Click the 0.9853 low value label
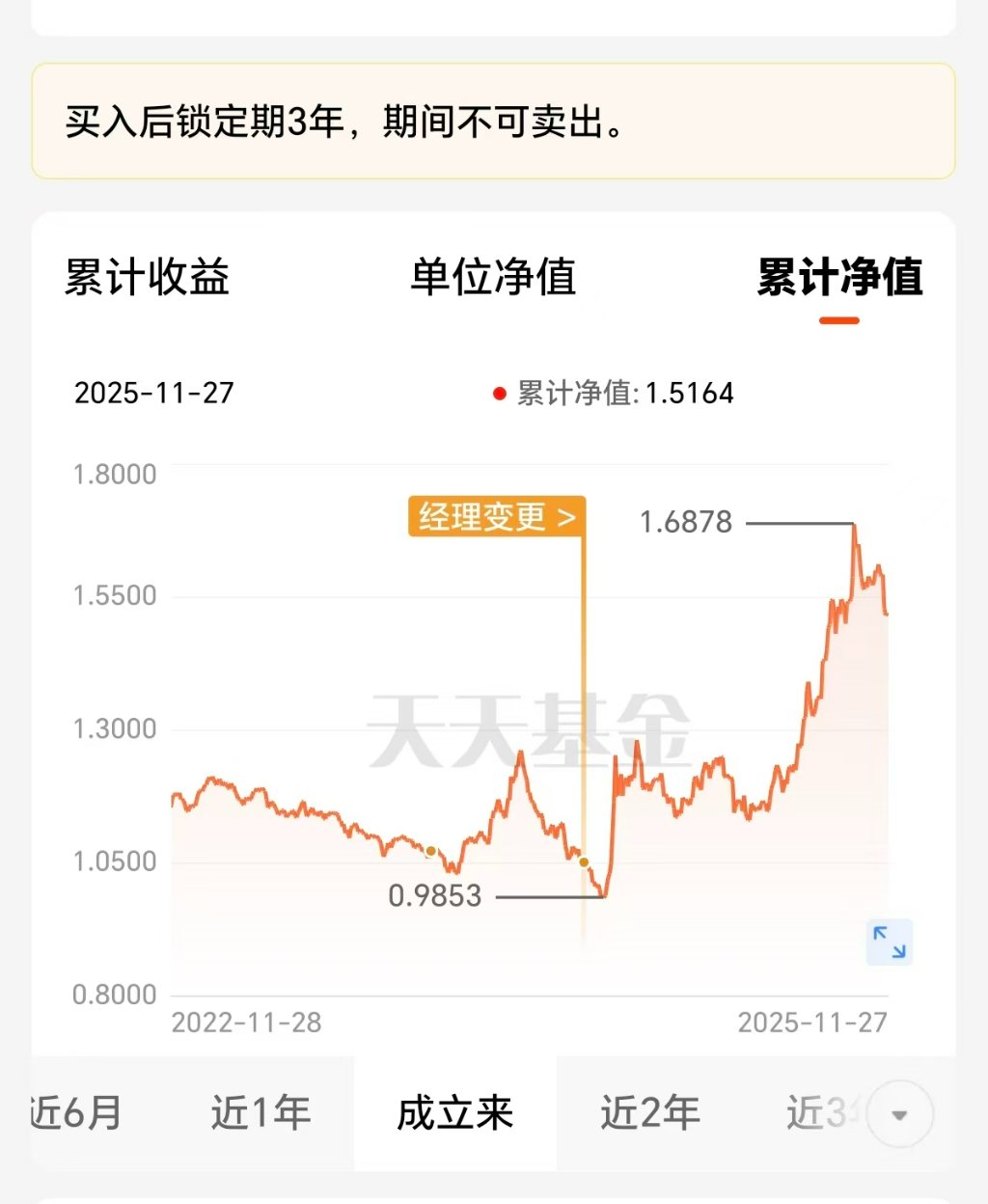988x1204 pixels. pos(436,897)
